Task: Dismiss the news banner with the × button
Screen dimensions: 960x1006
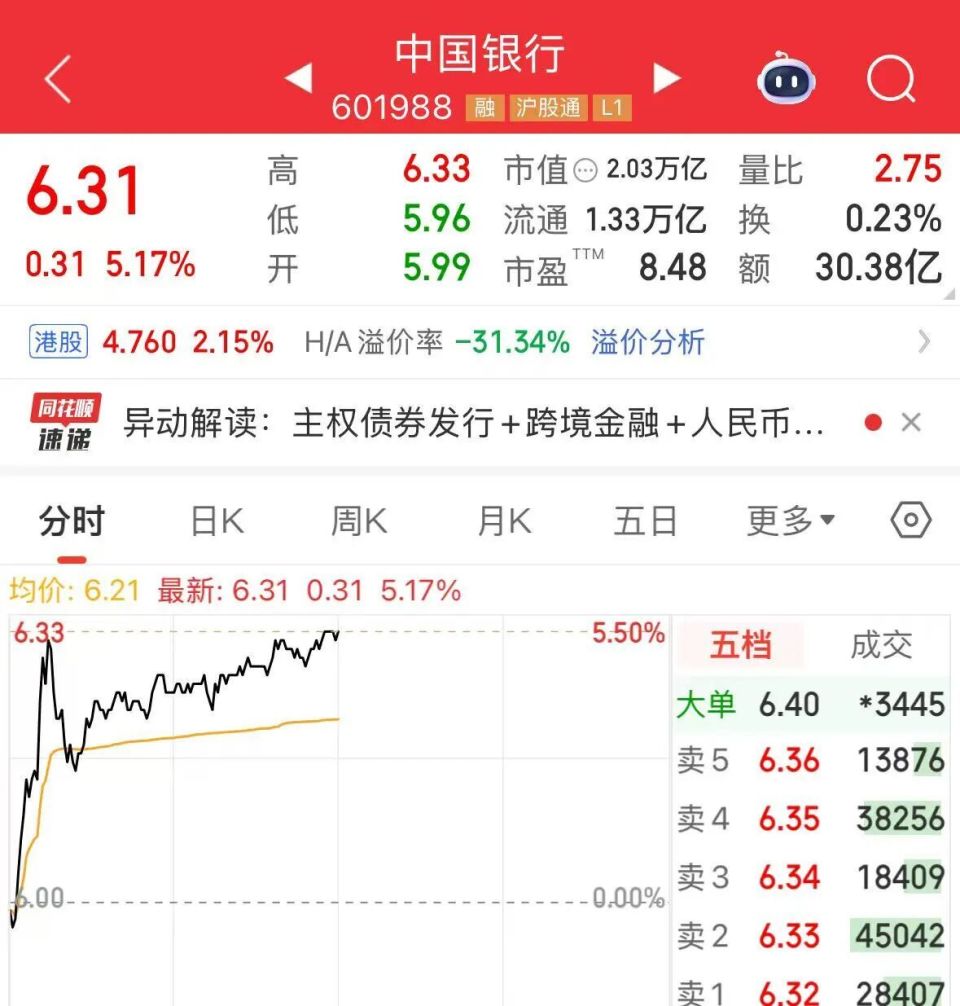Action: [x=912, y=421]
